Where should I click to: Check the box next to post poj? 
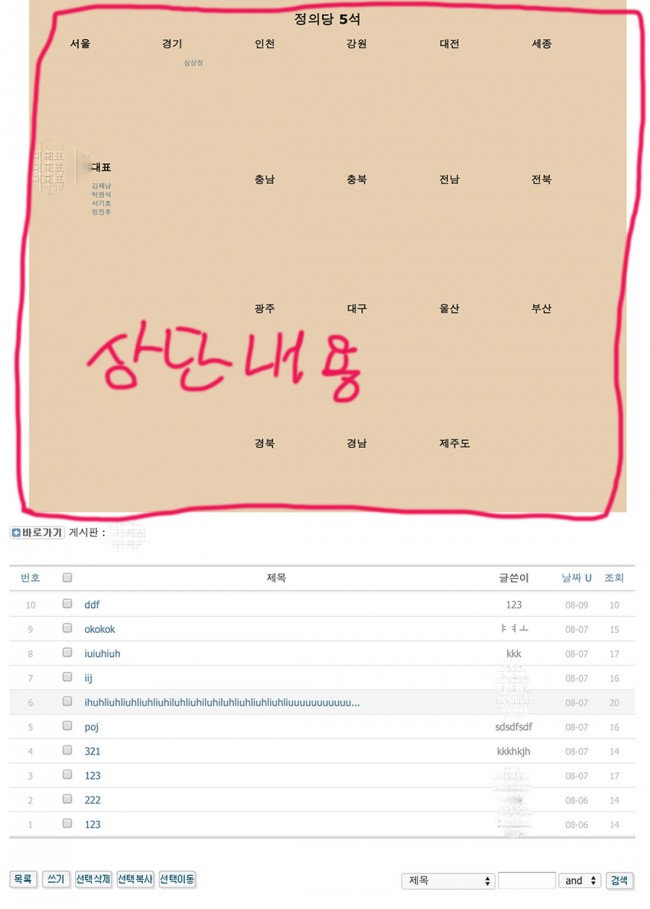(67, 727)
